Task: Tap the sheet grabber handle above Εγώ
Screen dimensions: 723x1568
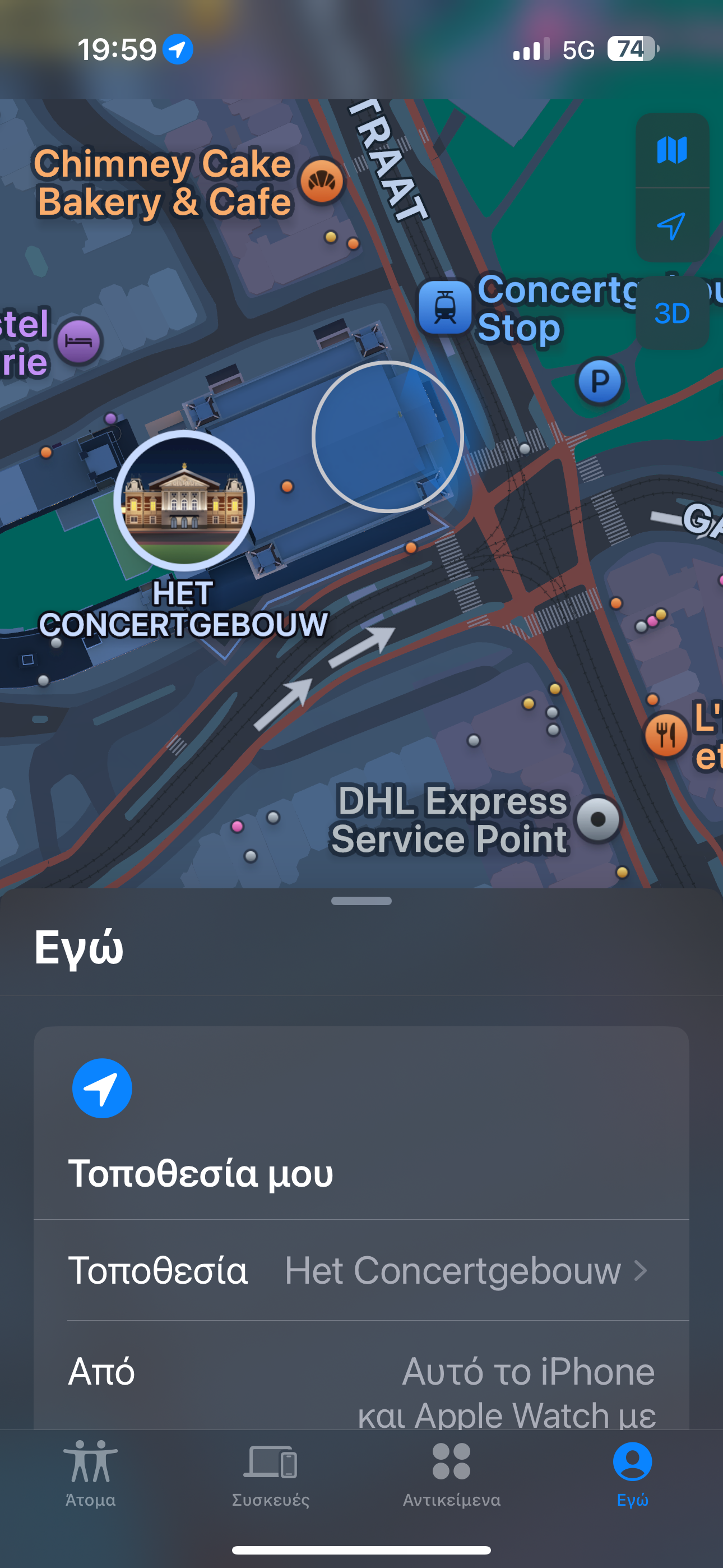Action: (x=361, y=901)
